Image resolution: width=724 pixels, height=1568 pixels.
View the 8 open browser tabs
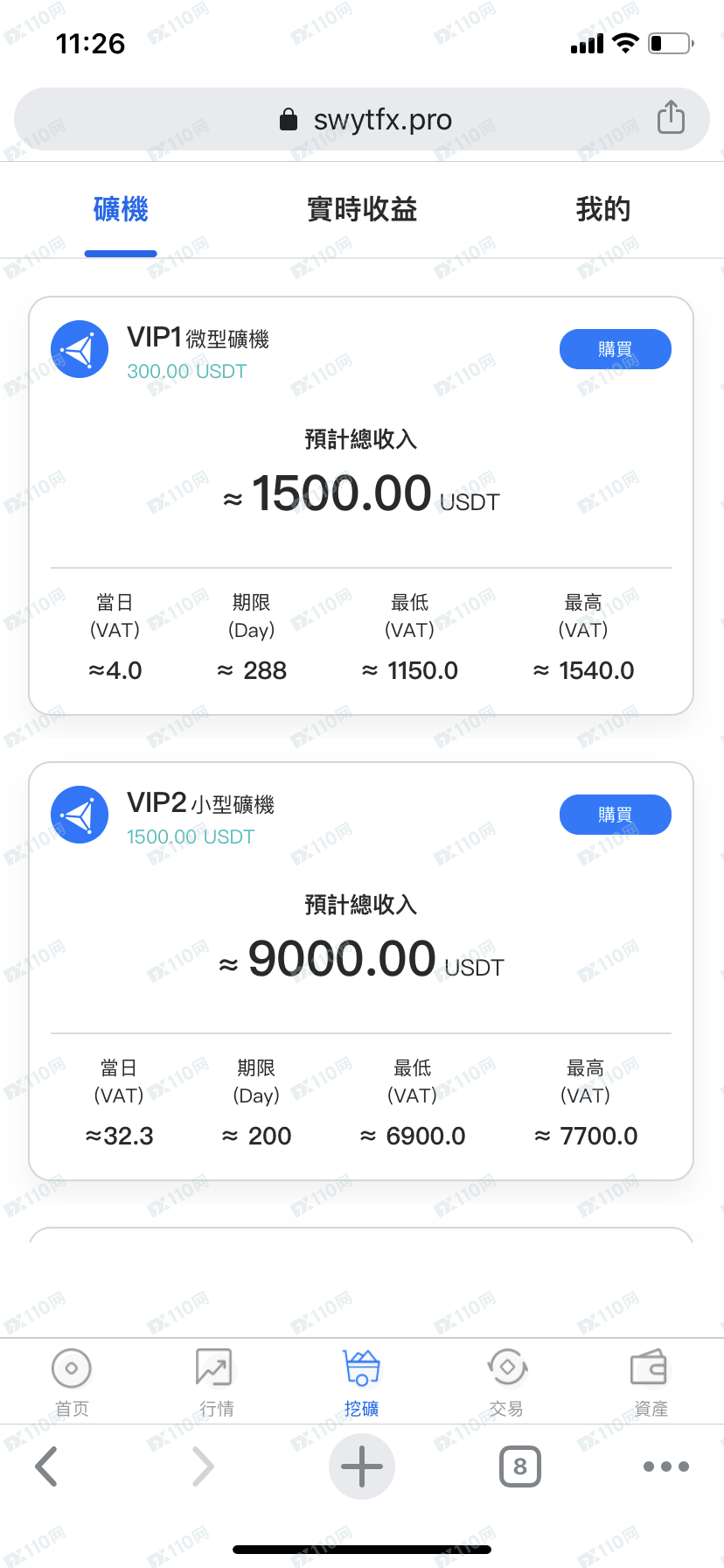520,1466
